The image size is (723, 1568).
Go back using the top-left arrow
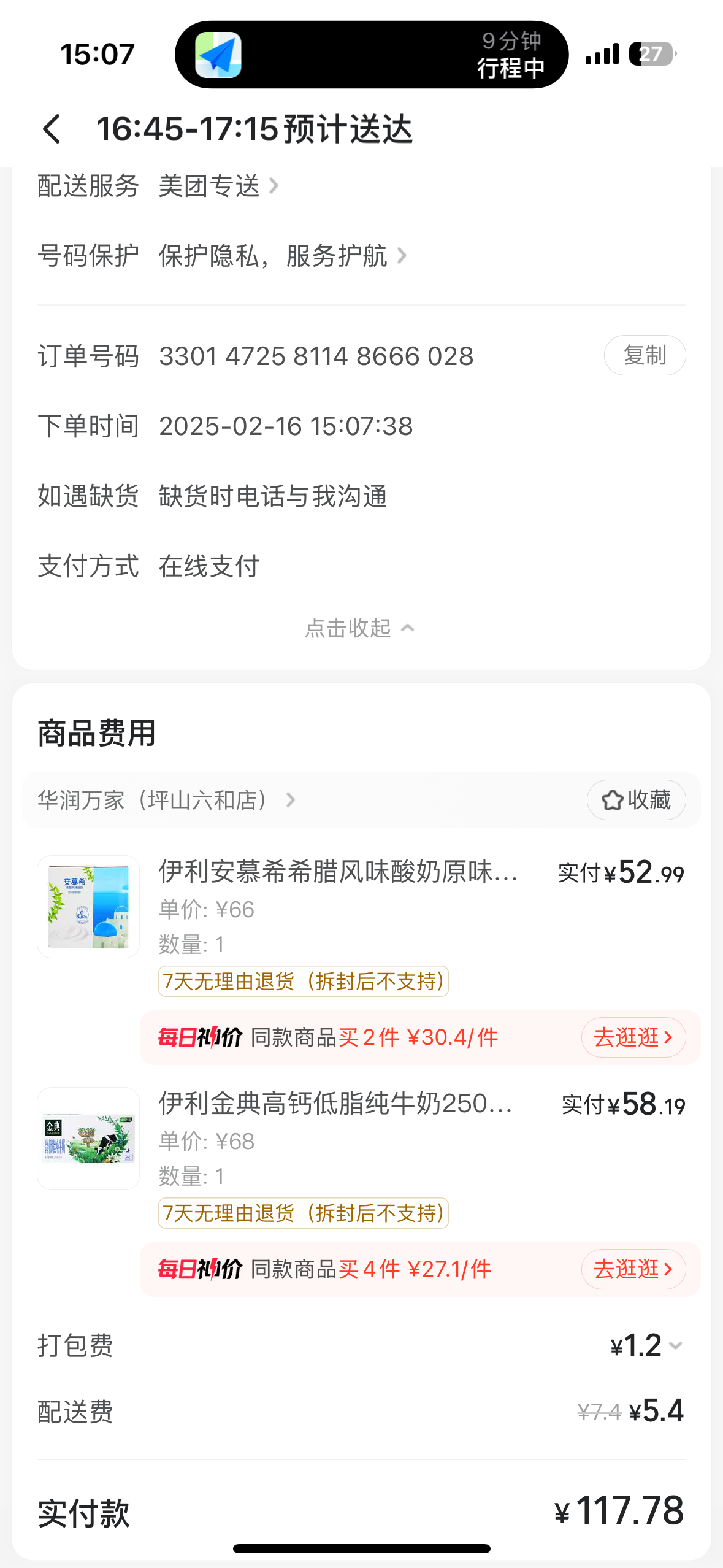click(52, 129)
